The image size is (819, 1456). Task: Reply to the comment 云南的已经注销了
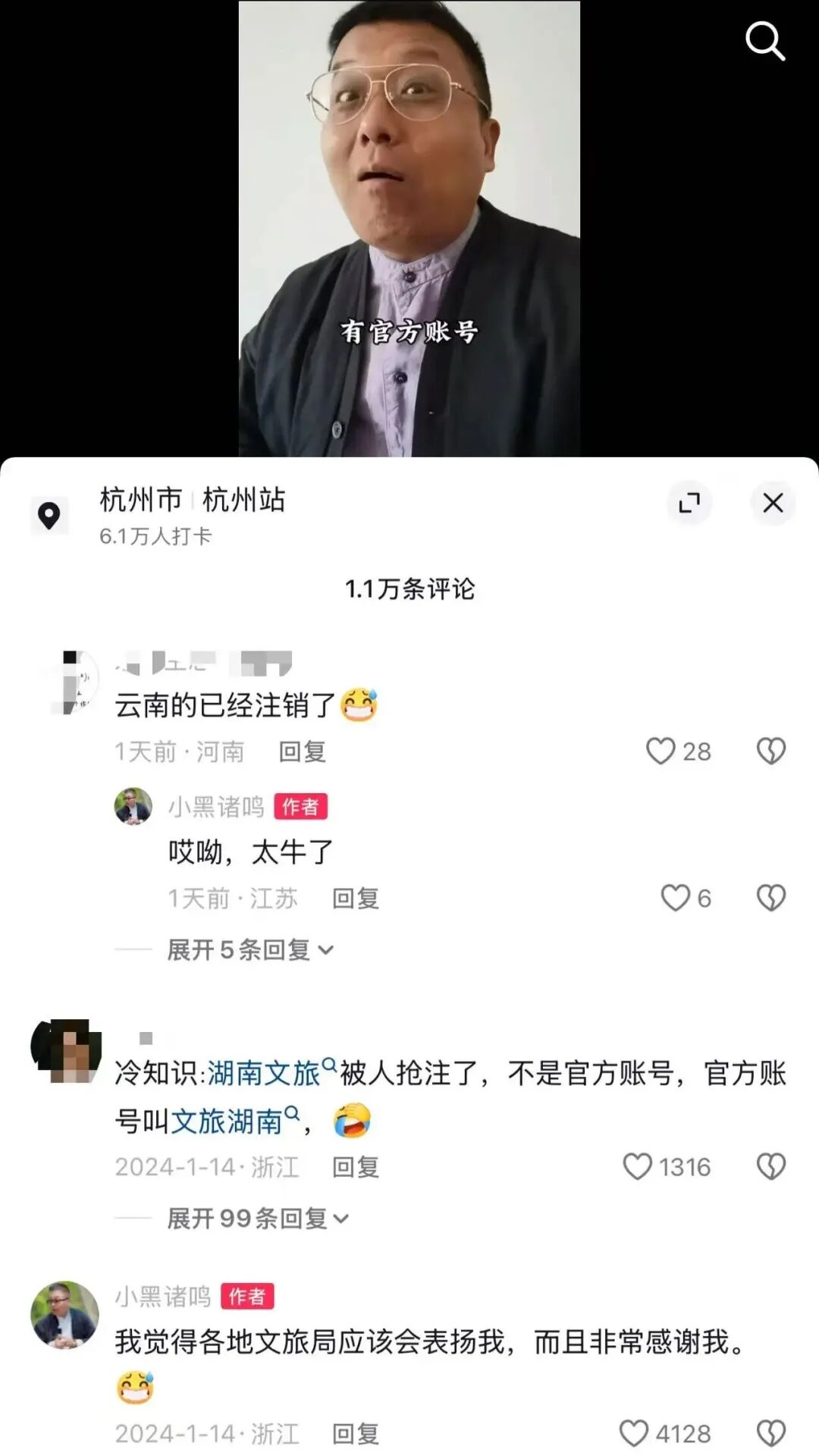pos(302,752)
